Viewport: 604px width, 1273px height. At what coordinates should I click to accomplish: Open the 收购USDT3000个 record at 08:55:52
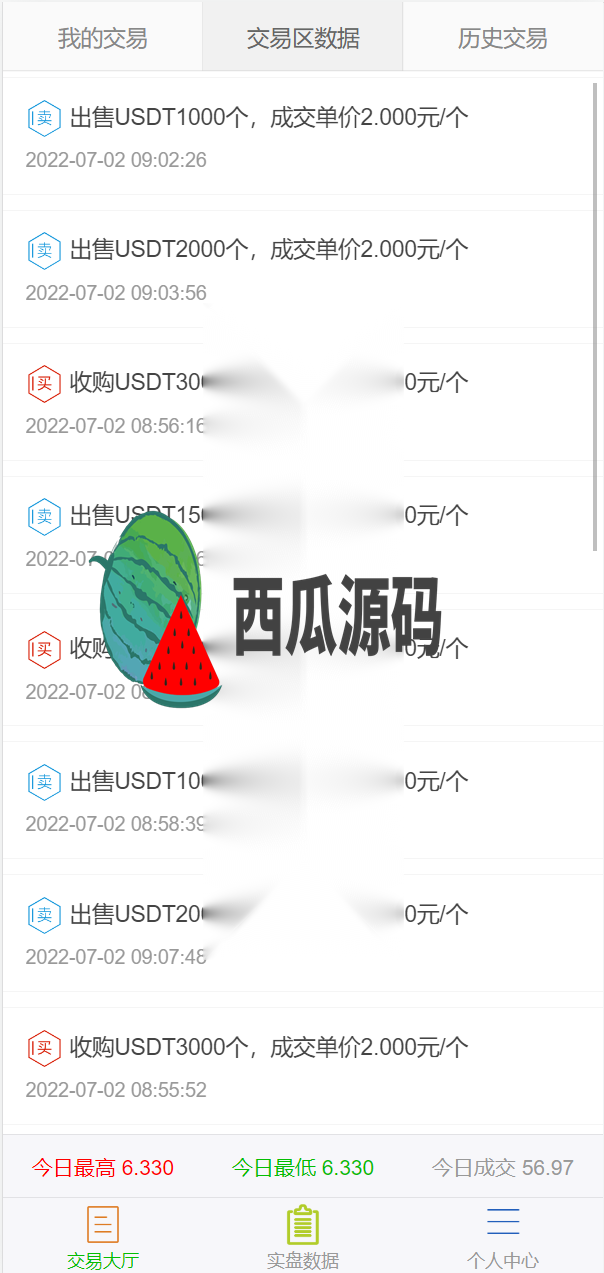(298, 1067)
